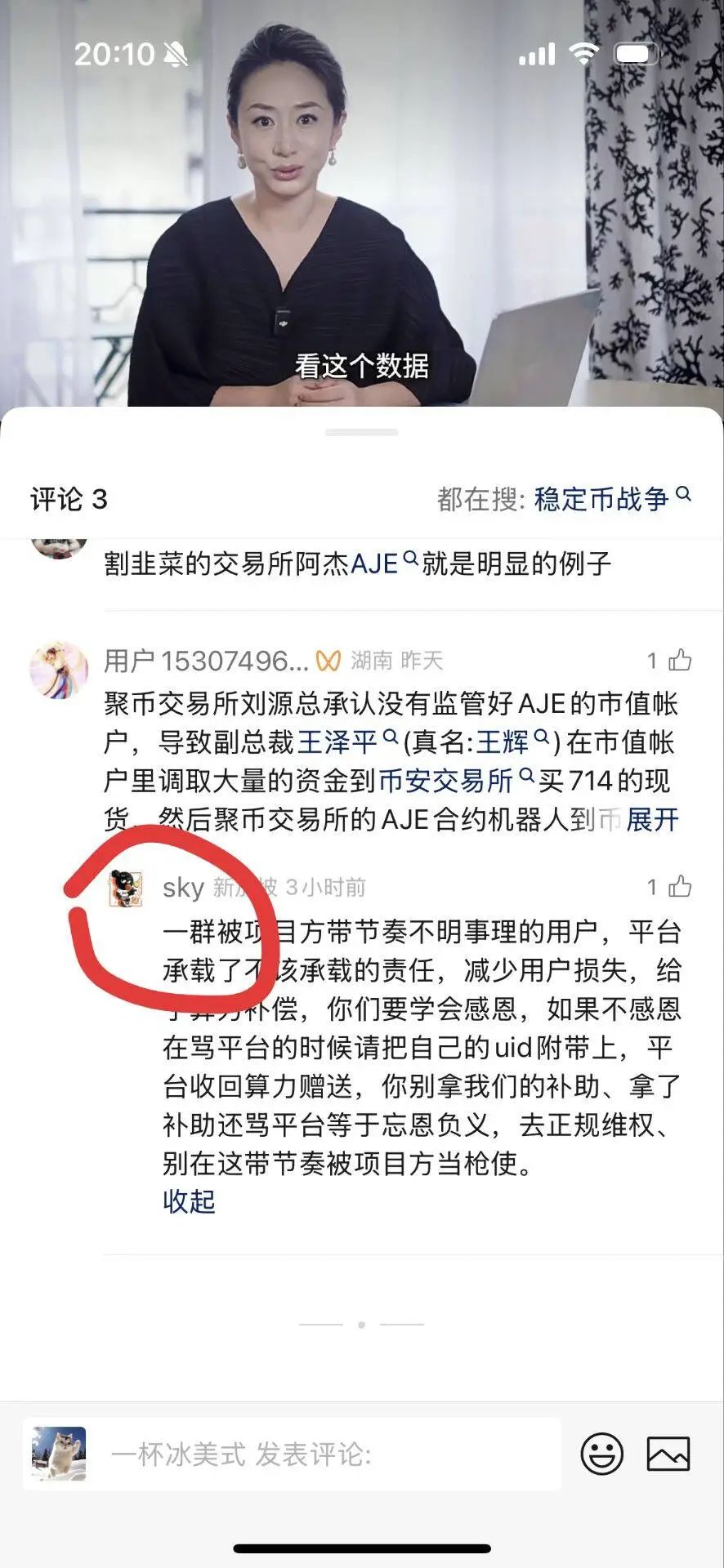This screenshot has height=1568, width=724.
Task: Like the reply from sky
Action: coord(679,887)
